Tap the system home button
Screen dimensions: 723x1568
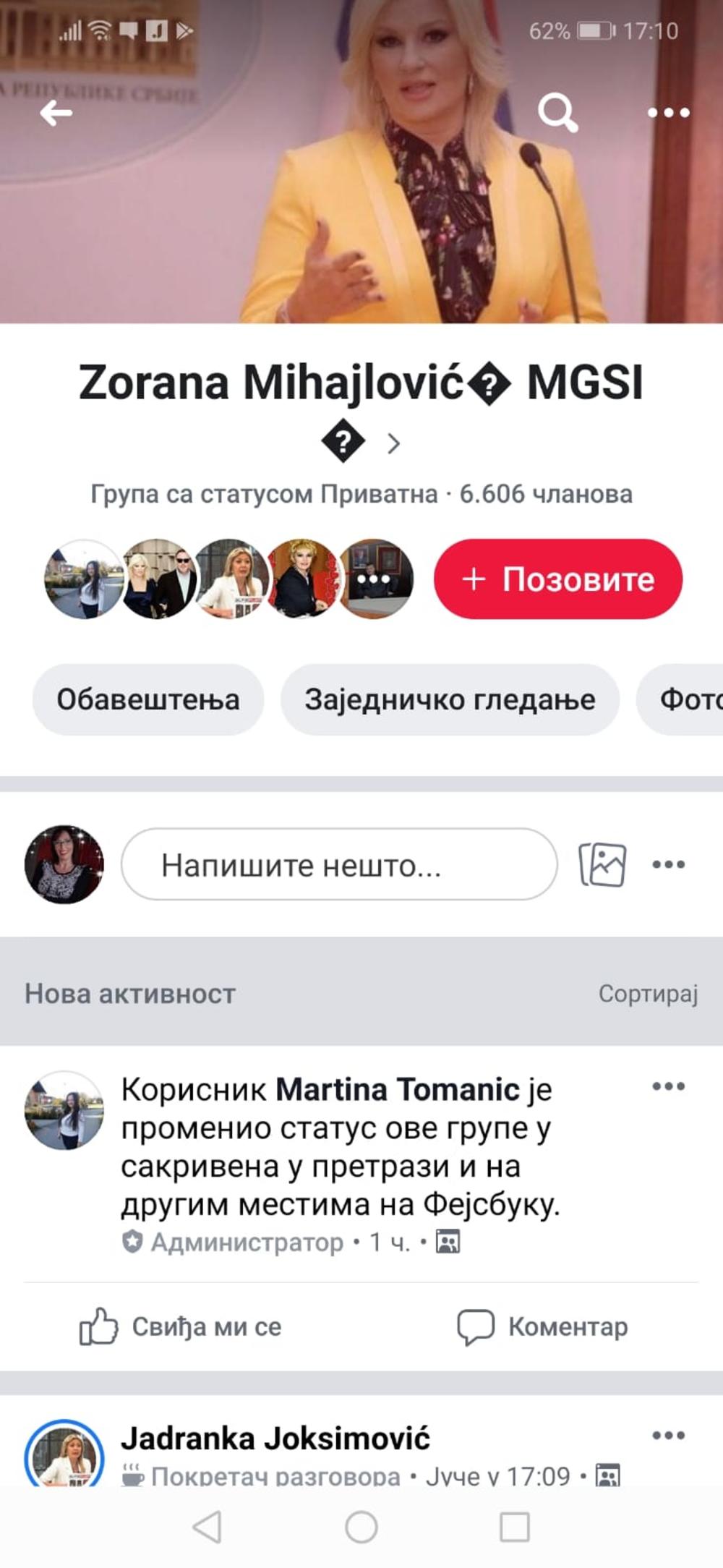(361, 1527)
